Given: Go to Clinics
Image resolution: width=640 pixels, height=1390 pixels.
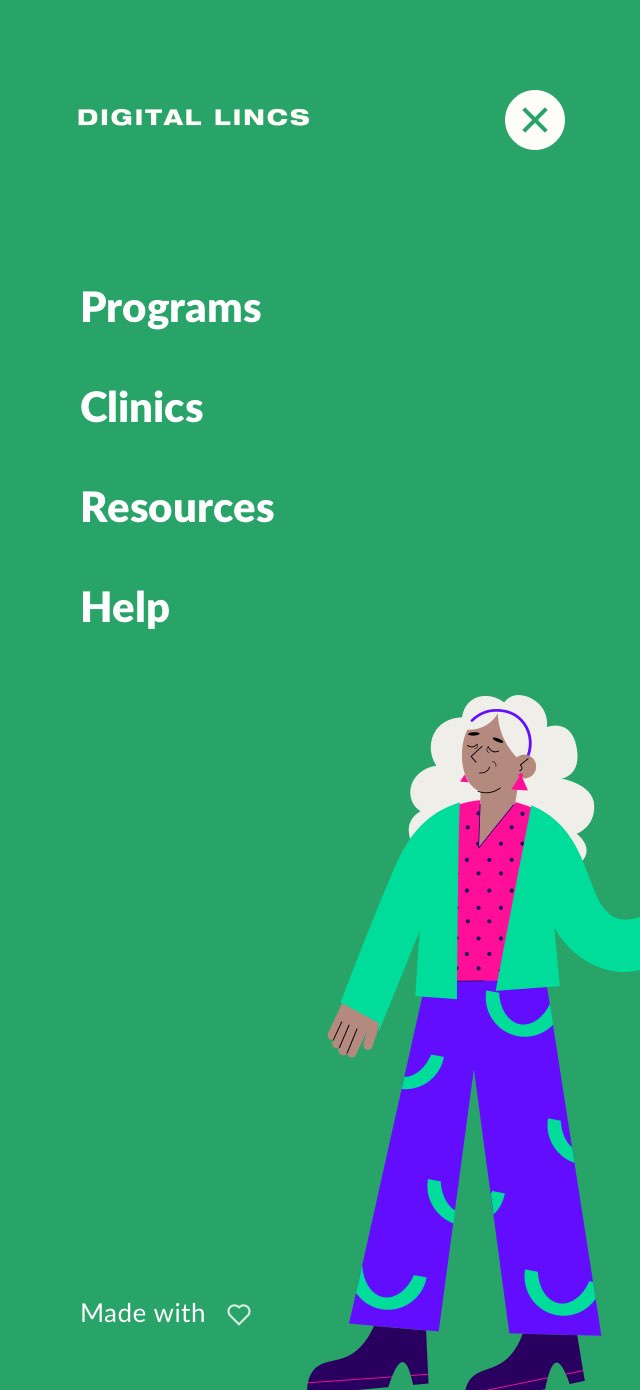Looking at the screenshot, I should [142, 408].
